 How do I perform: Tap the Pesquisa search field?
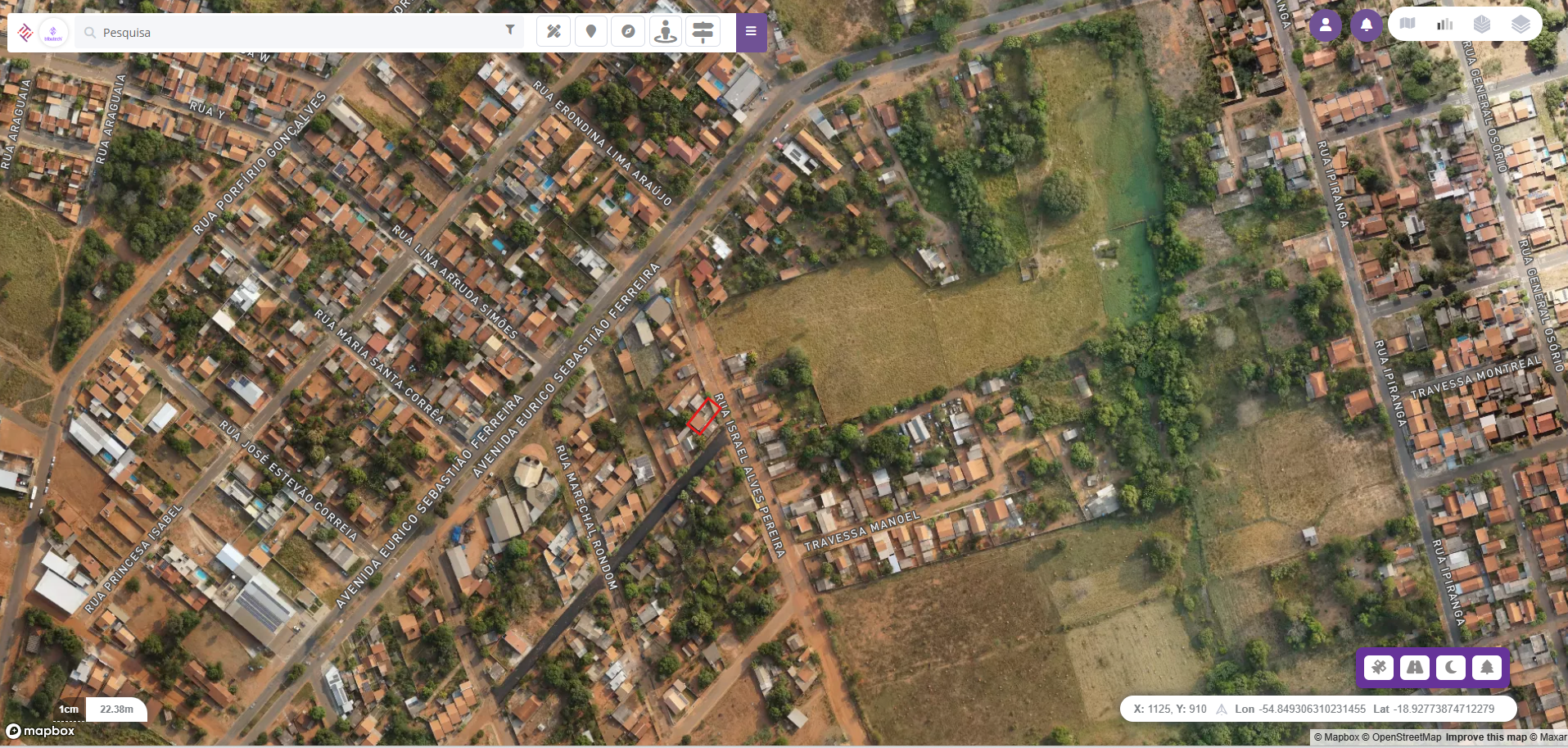pos(295,33)
